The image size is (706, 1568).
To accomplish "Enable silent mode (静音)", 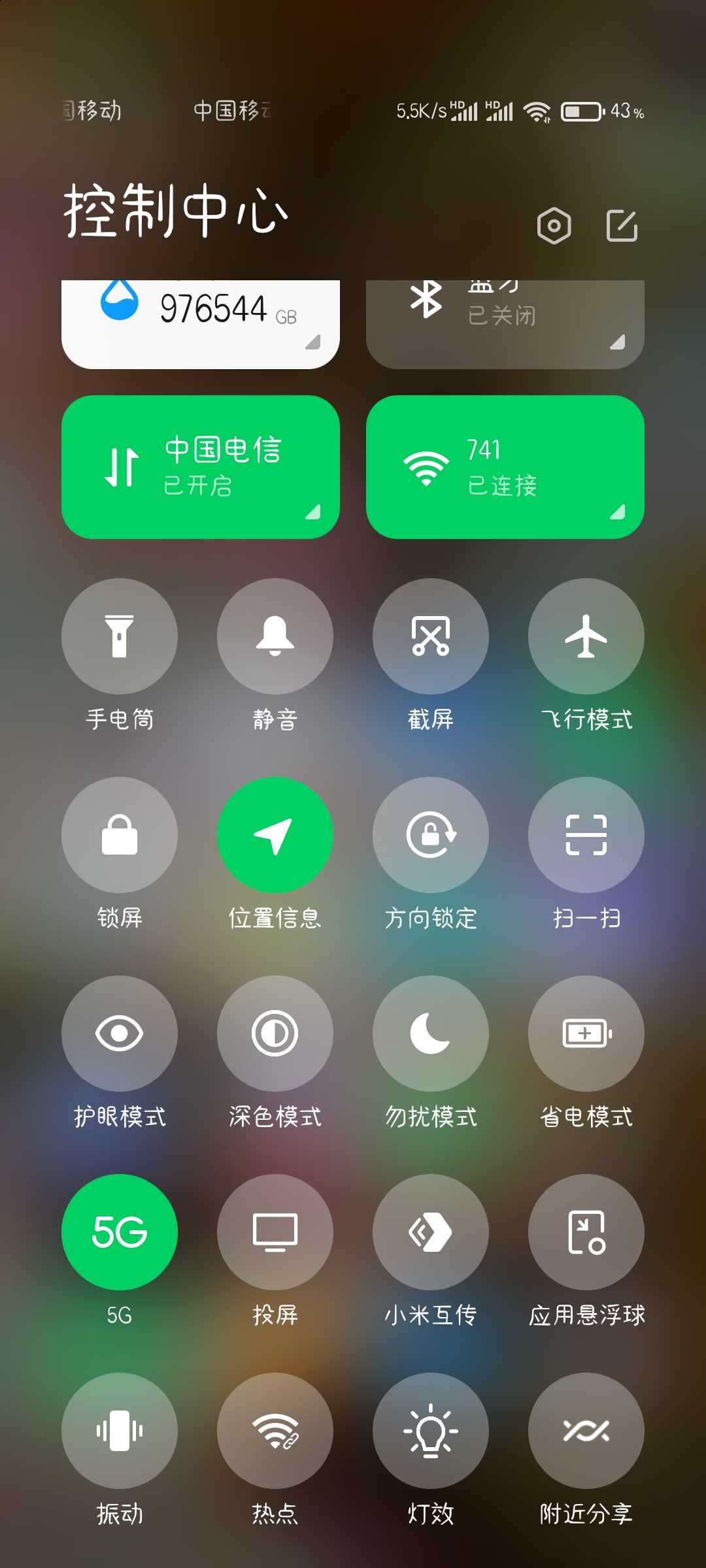I will tap(275, 636).
